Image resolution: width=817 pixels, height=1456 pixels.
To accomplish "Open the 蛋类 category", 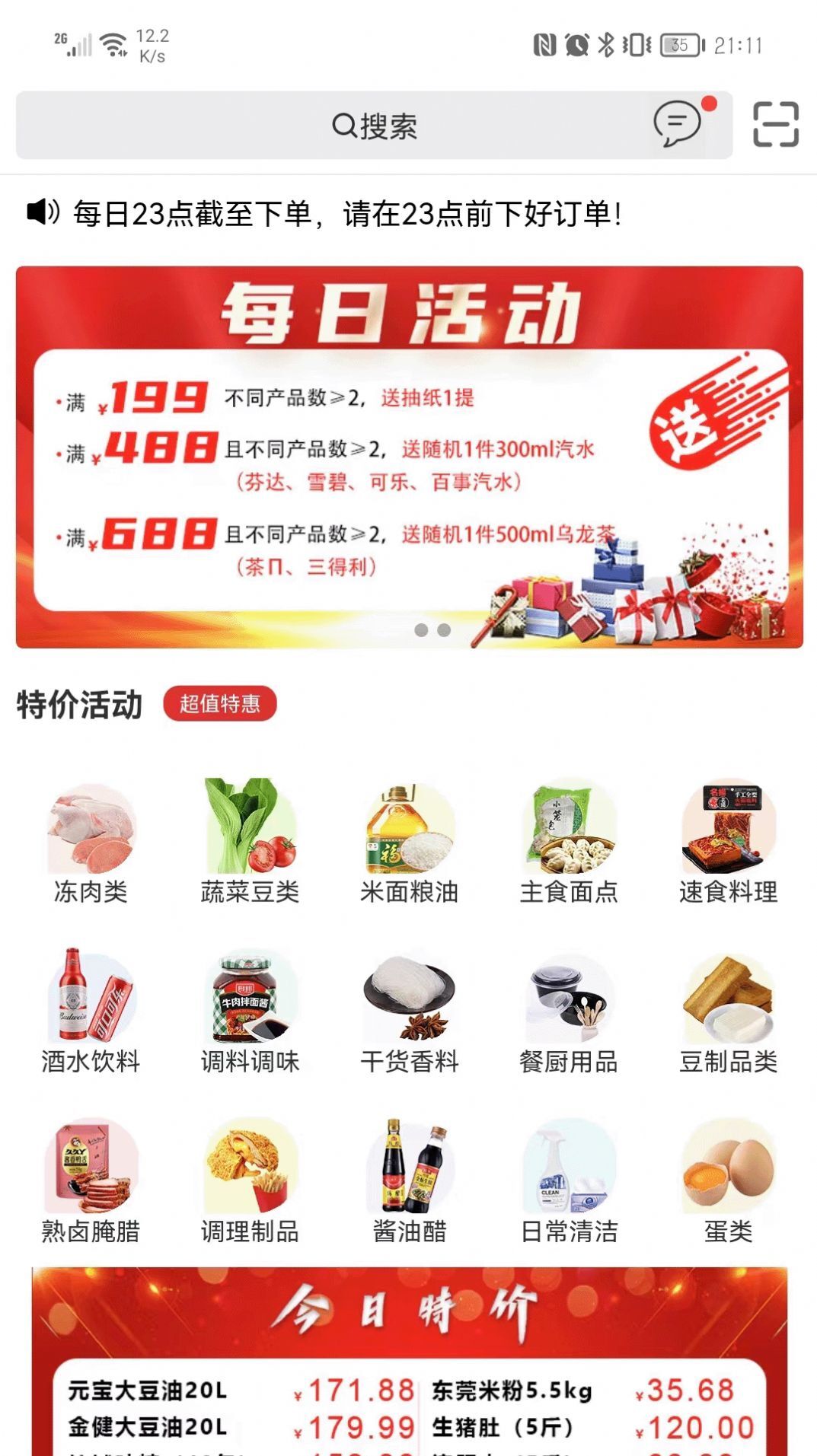I will [729, 1176].
